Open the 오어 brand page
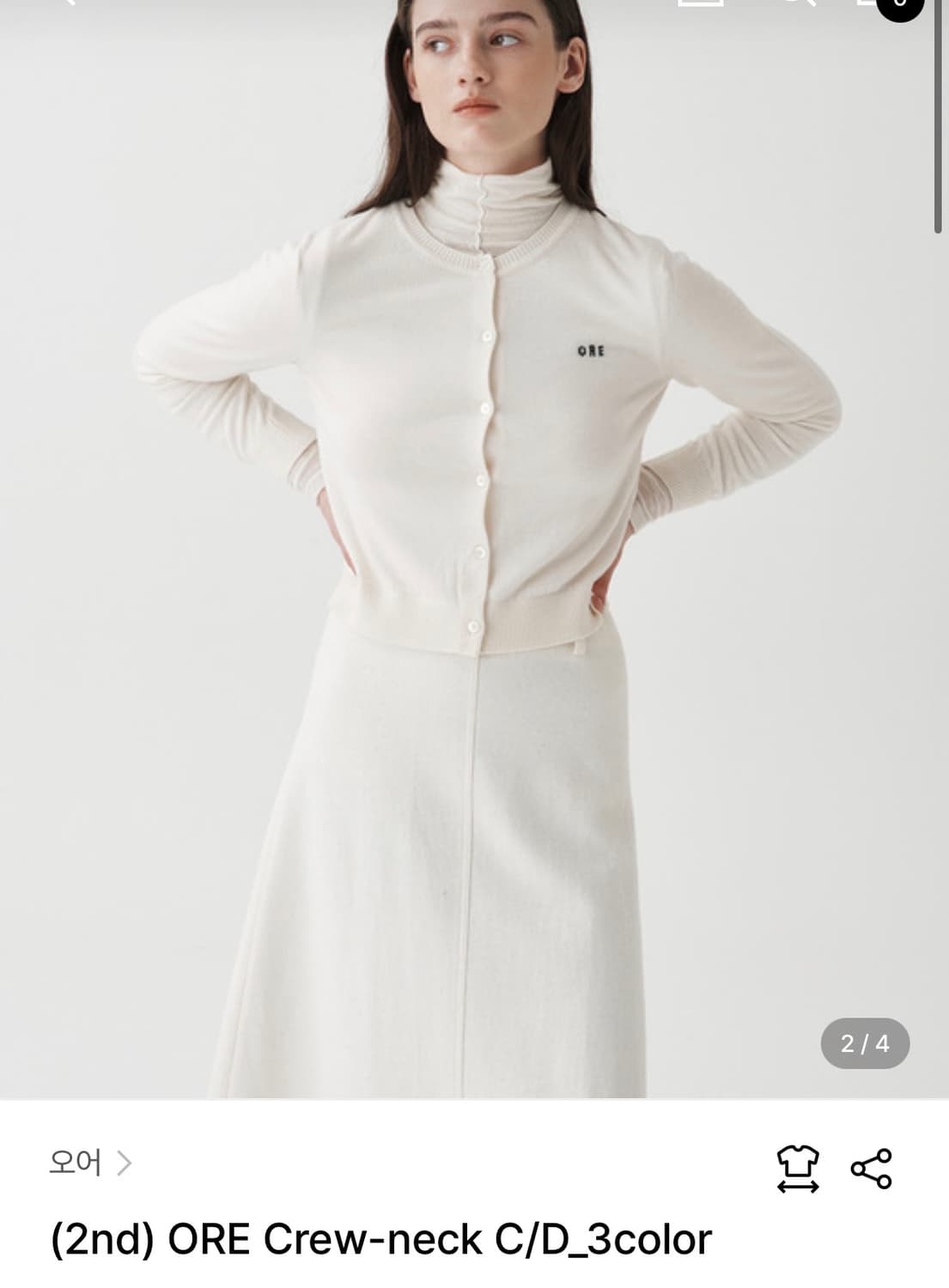 click(77, 1163)
